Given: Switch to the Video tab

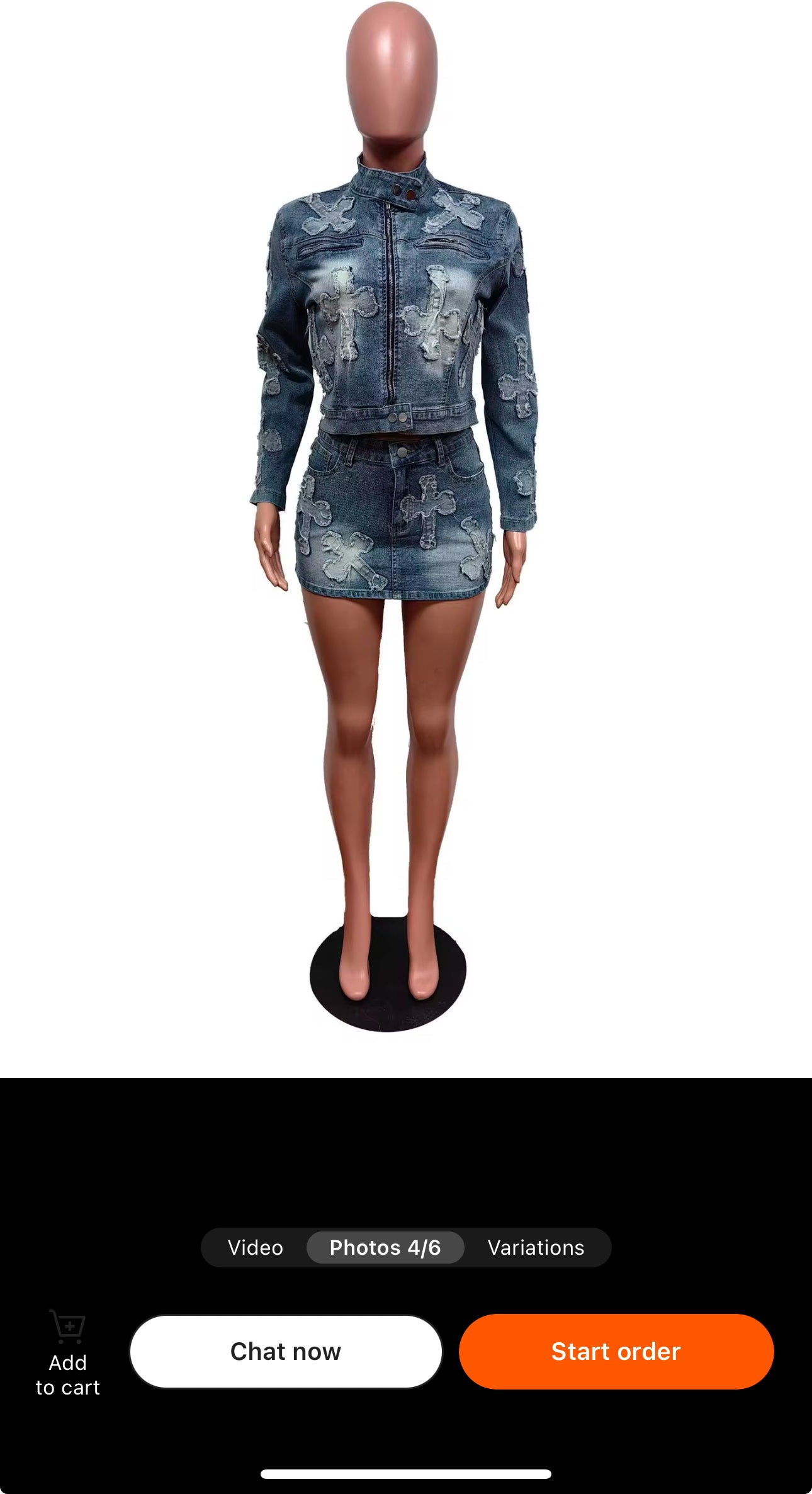Looking at the screenshot, I should (256, 1247).
